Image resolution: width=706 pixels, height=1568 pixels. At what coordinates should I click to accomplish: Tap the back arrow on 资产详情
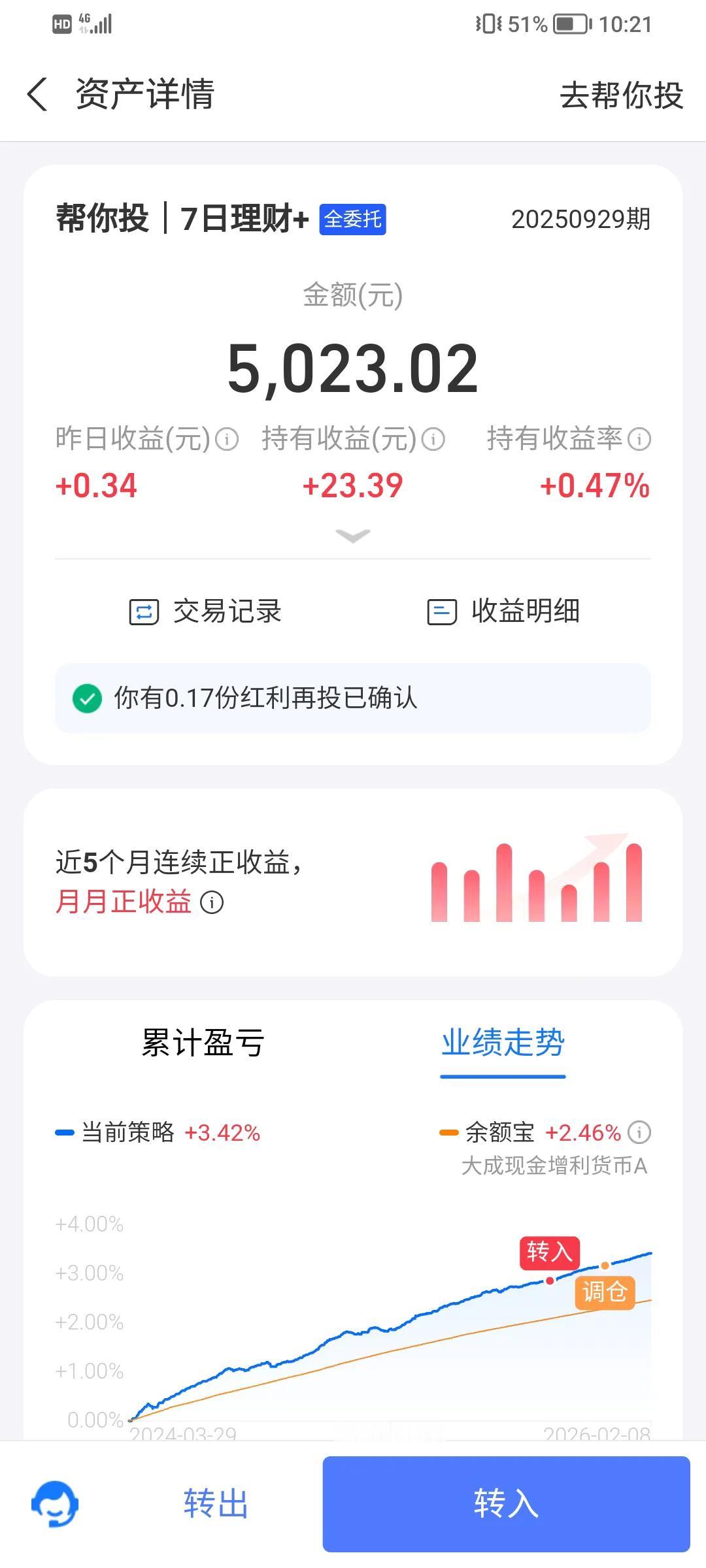click(37, 93)
